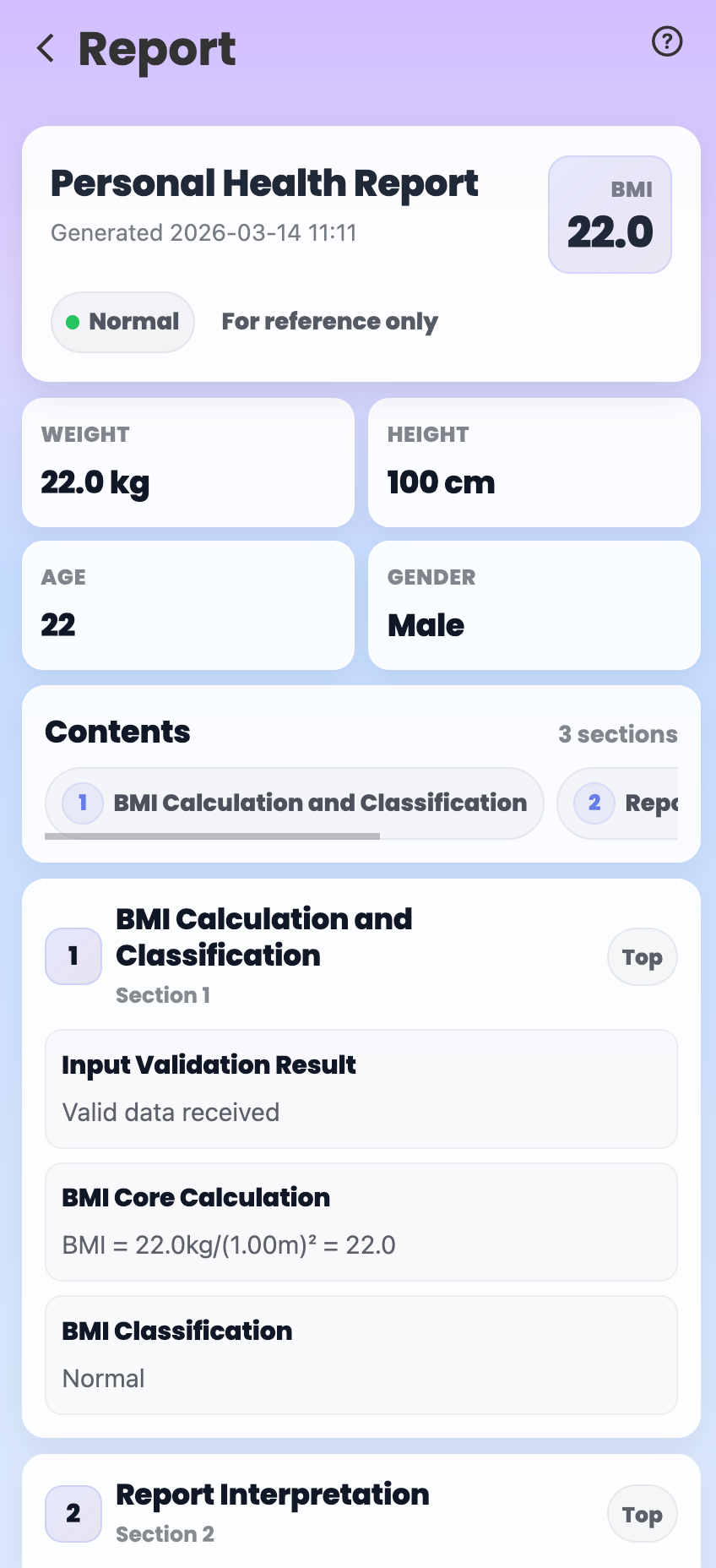Screen dimensions: 716x1568
Task: Click the green dot in Normal status pill
Action: (x=72, y=322)
